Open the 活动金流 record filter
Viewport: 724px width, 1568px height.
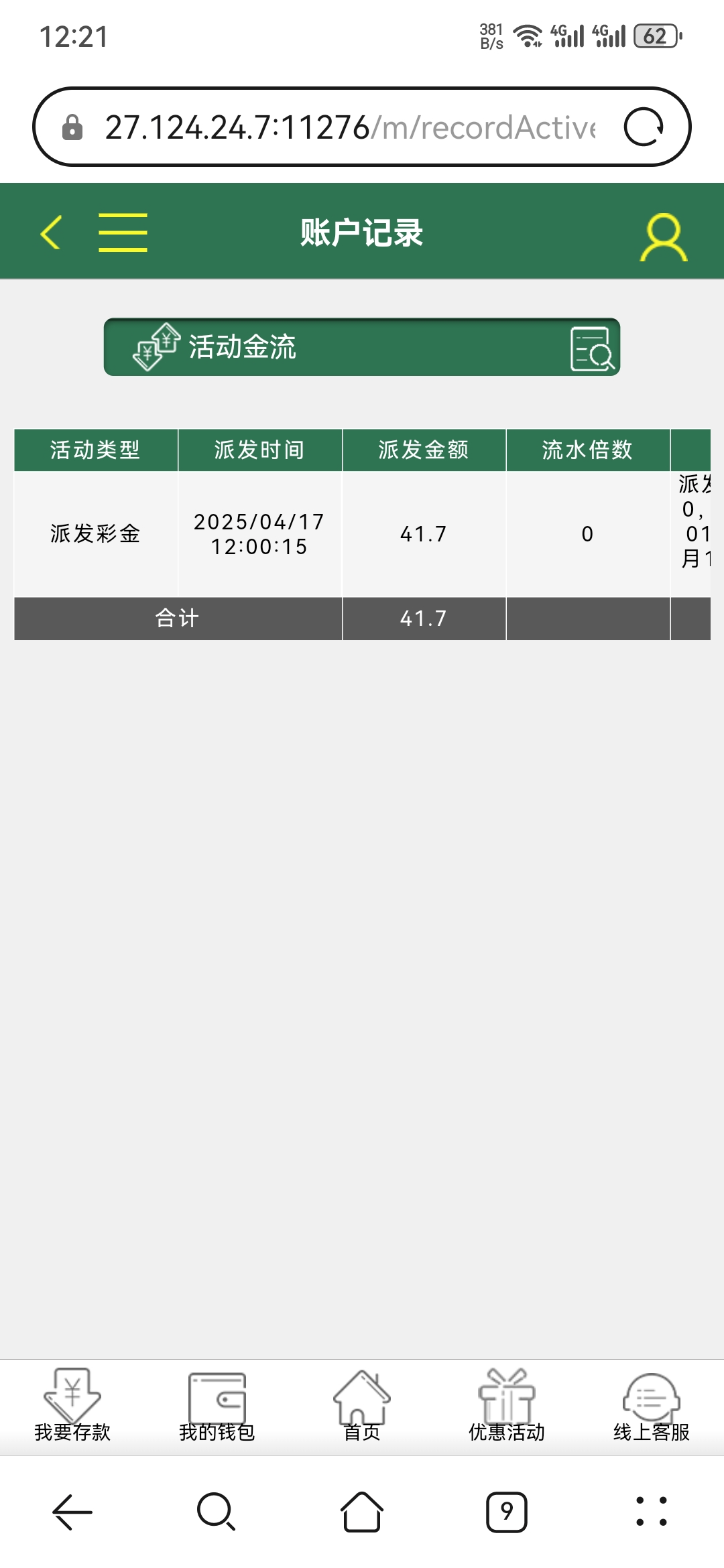pos(362,347)
